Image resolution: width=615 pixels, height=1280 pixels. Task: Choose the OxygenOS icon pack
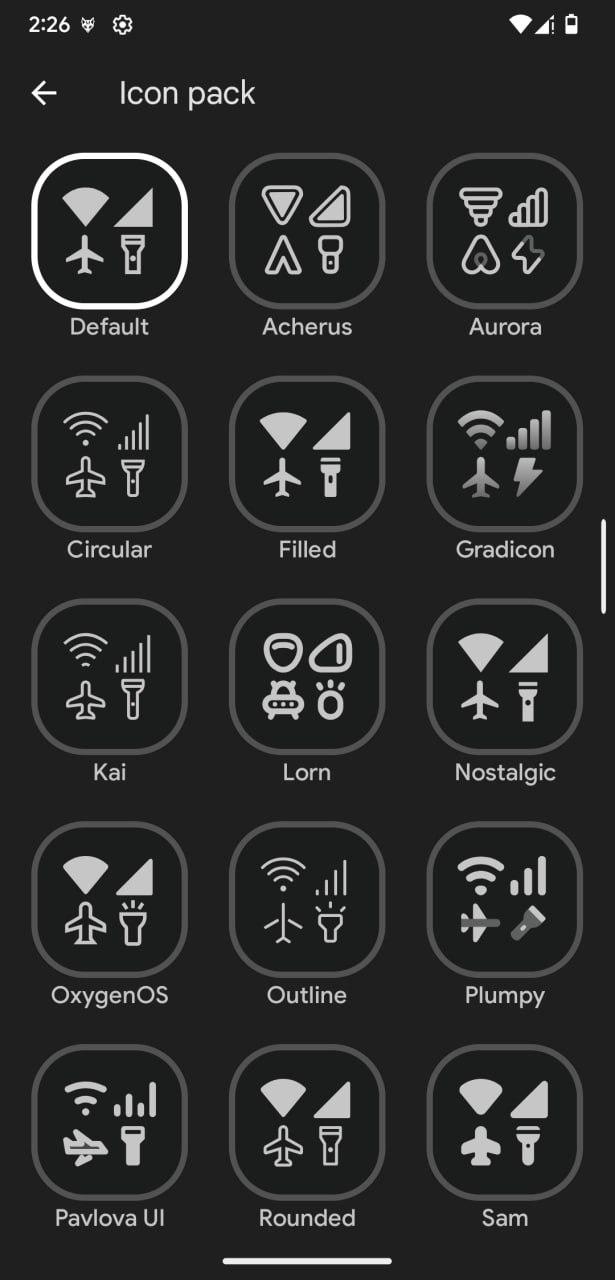(109, 899)
